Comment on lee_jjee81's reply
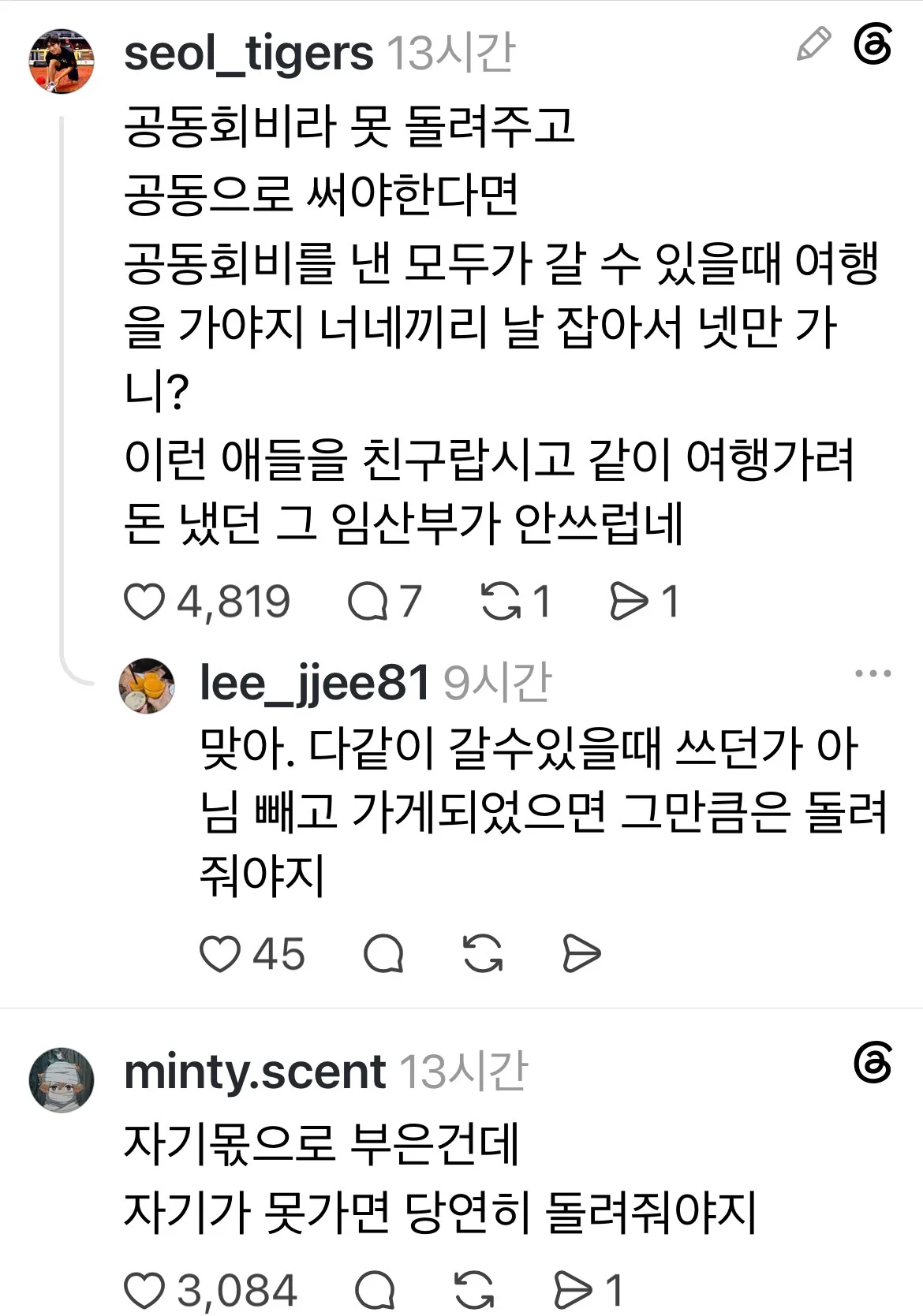This screenshot has width=923, height=1316. point(383,954)
